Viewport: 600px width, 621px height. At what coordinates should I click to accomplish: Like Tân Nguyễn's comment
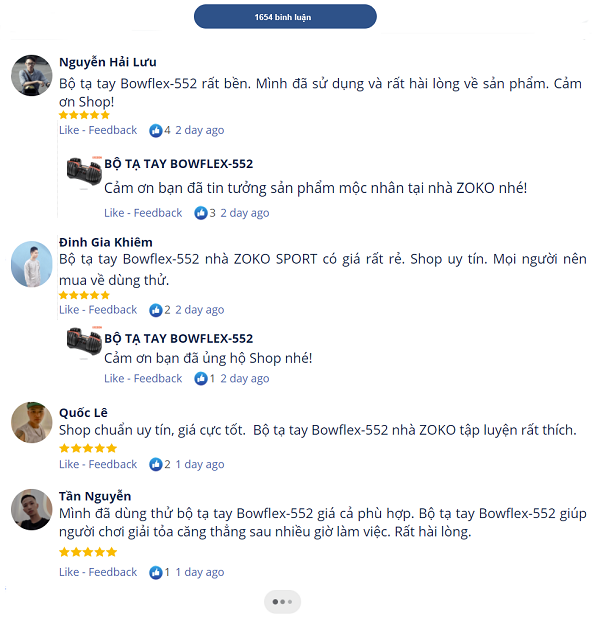(x=68, y=573)
